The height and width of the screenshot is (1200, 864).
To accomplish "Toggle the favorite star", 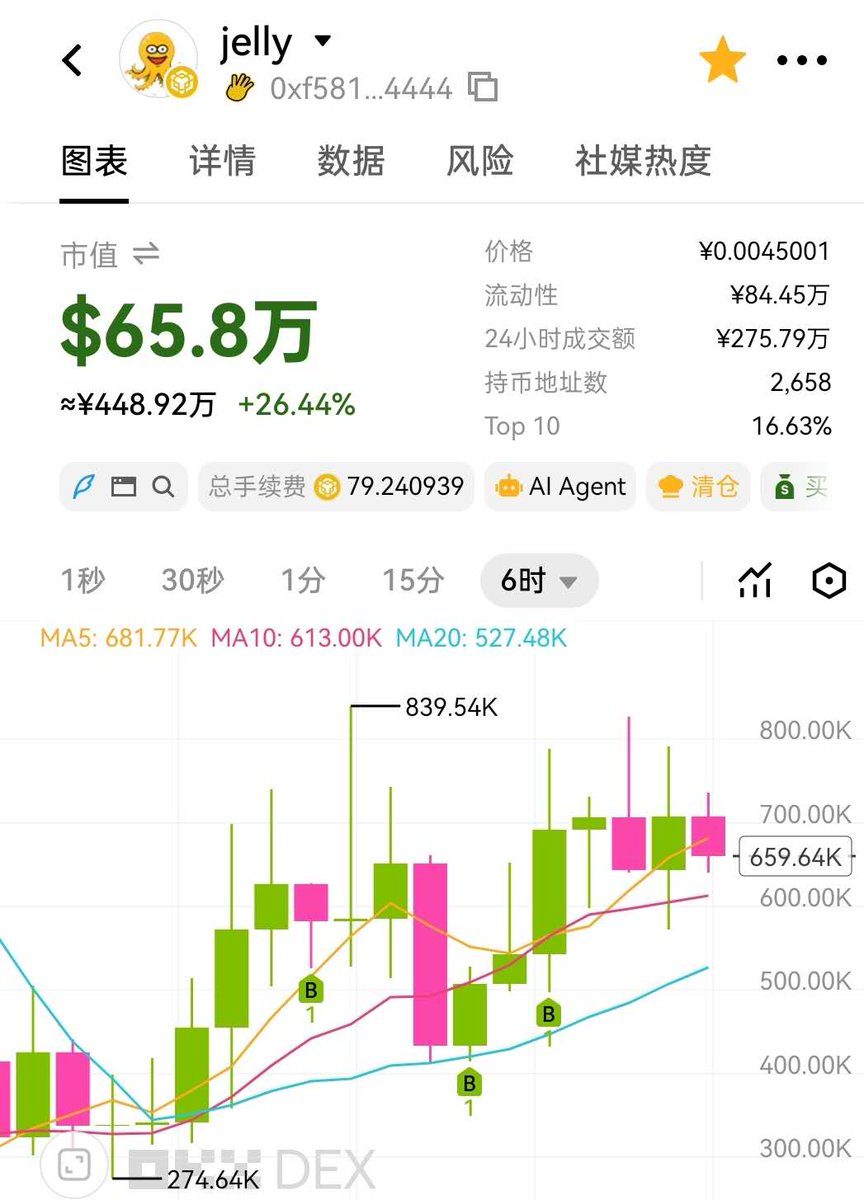I will (722, 60).
